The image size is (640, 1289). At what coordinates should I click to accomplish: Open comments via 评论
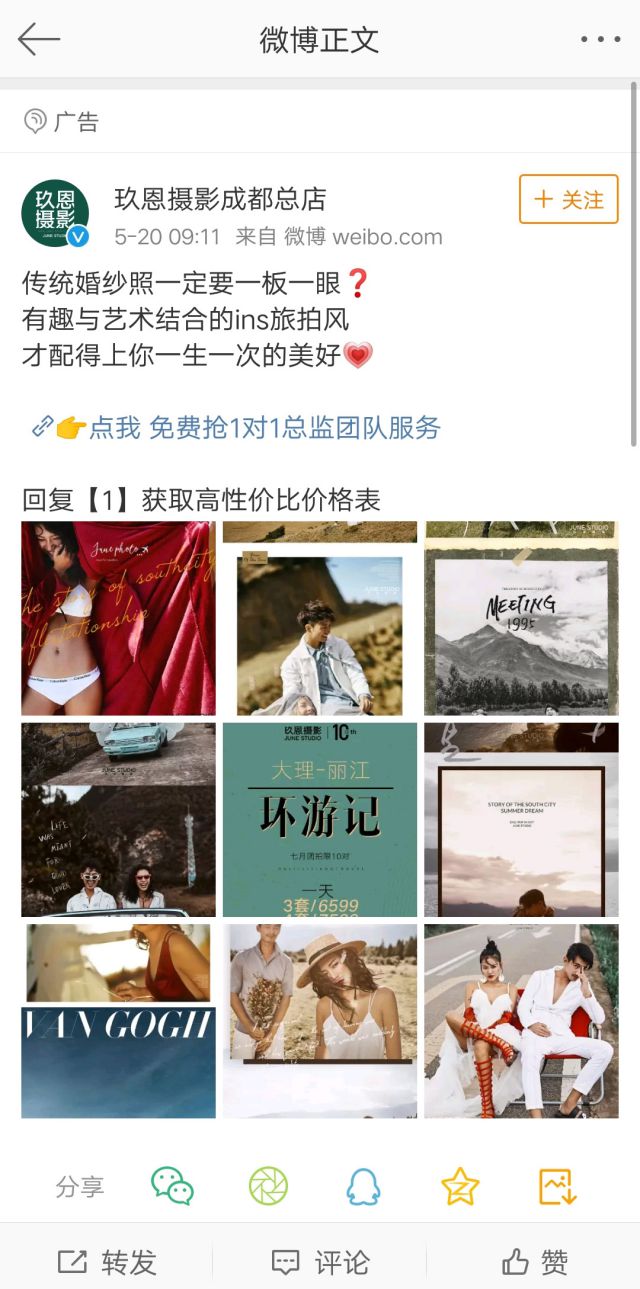point(320,1262)
